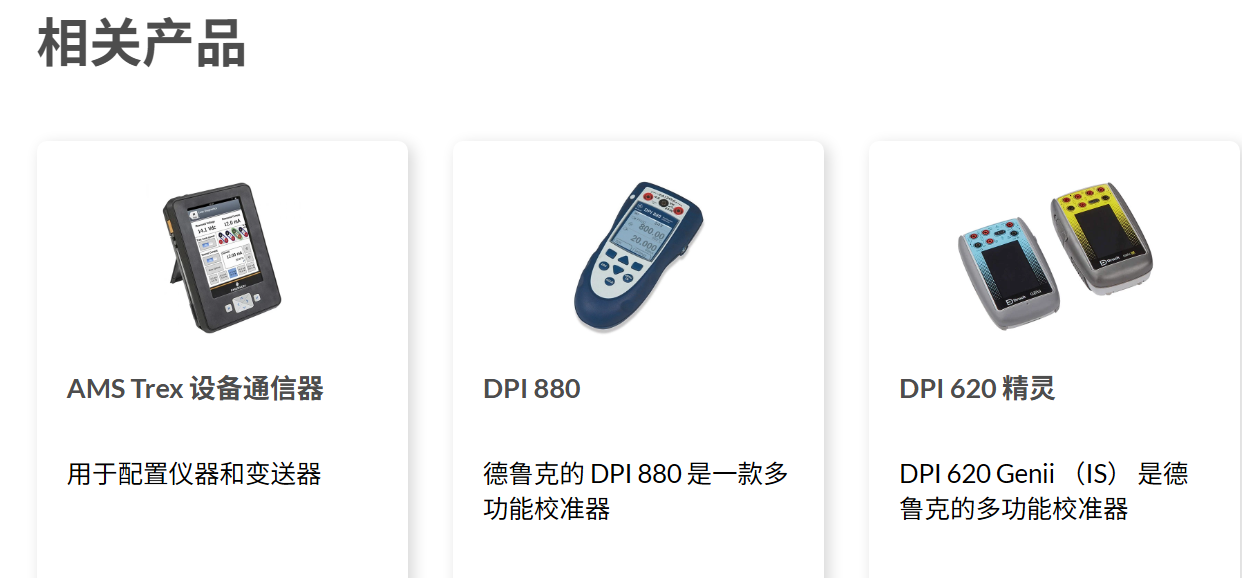The image size is (1242, 578).
Task: View the DPI 620 精灵 product card
Action: 977,388
